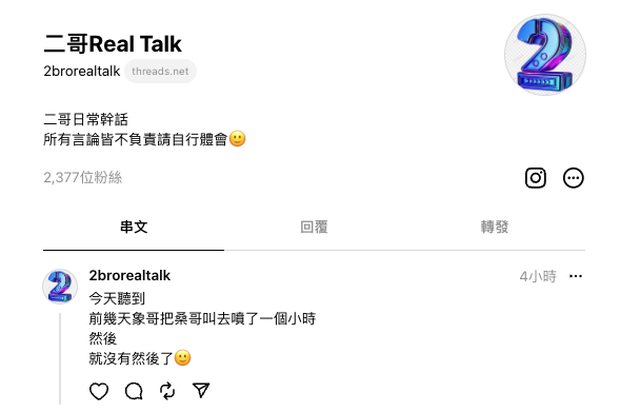Tap the threads.net badge
640x412 pixels.
tap(160, 71)
